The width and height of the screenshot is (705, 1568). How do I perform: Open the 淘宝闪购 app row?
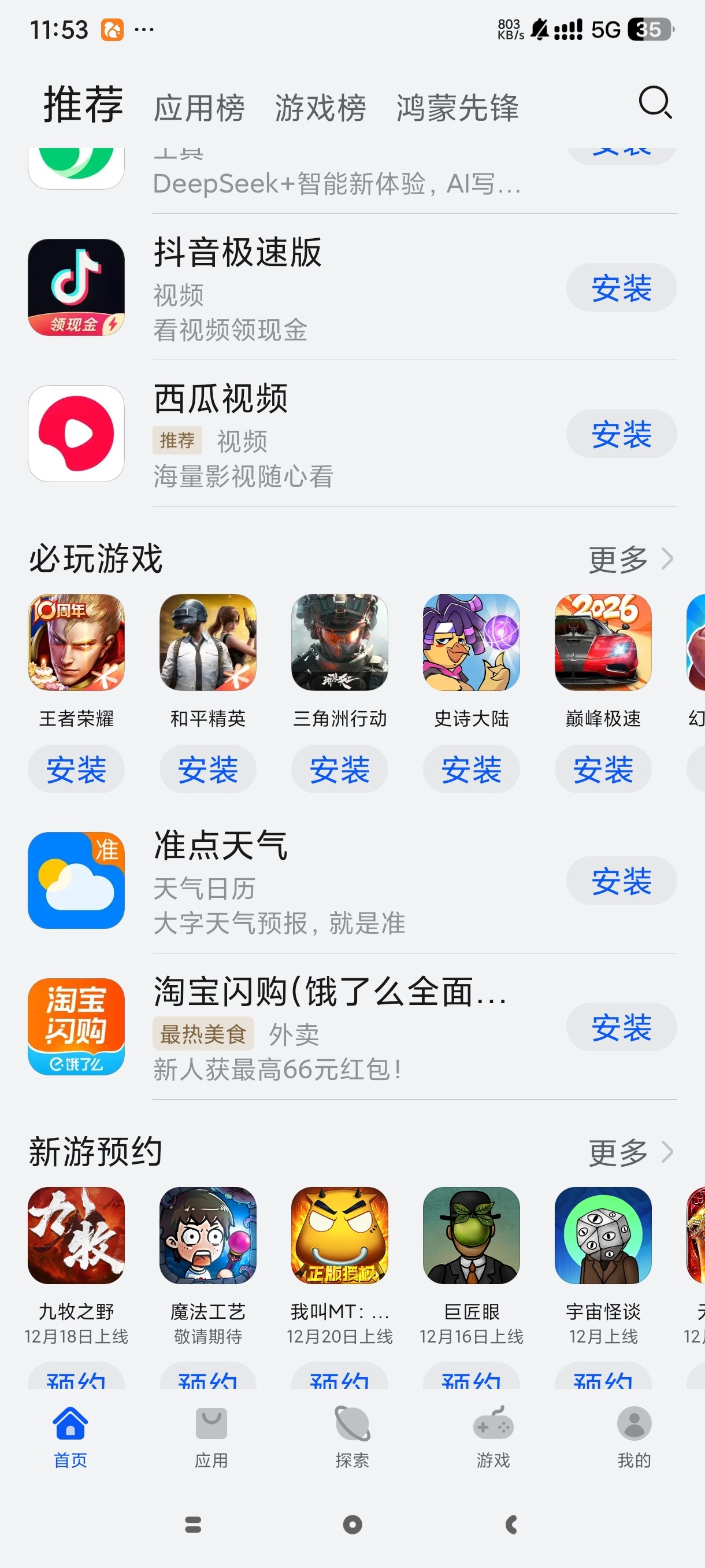point(328,1027)
